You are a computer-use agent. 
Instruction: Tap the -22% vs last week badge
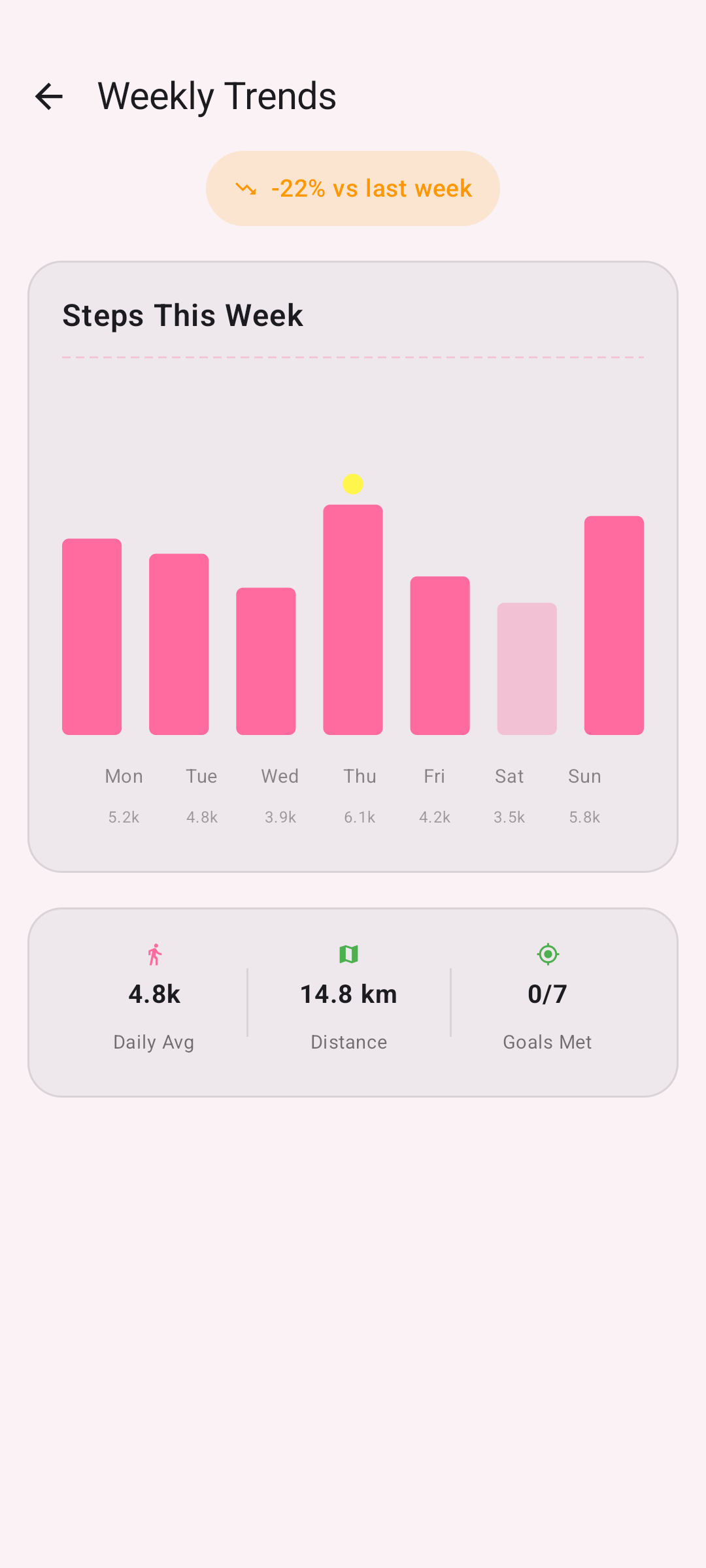click(352, 188)
